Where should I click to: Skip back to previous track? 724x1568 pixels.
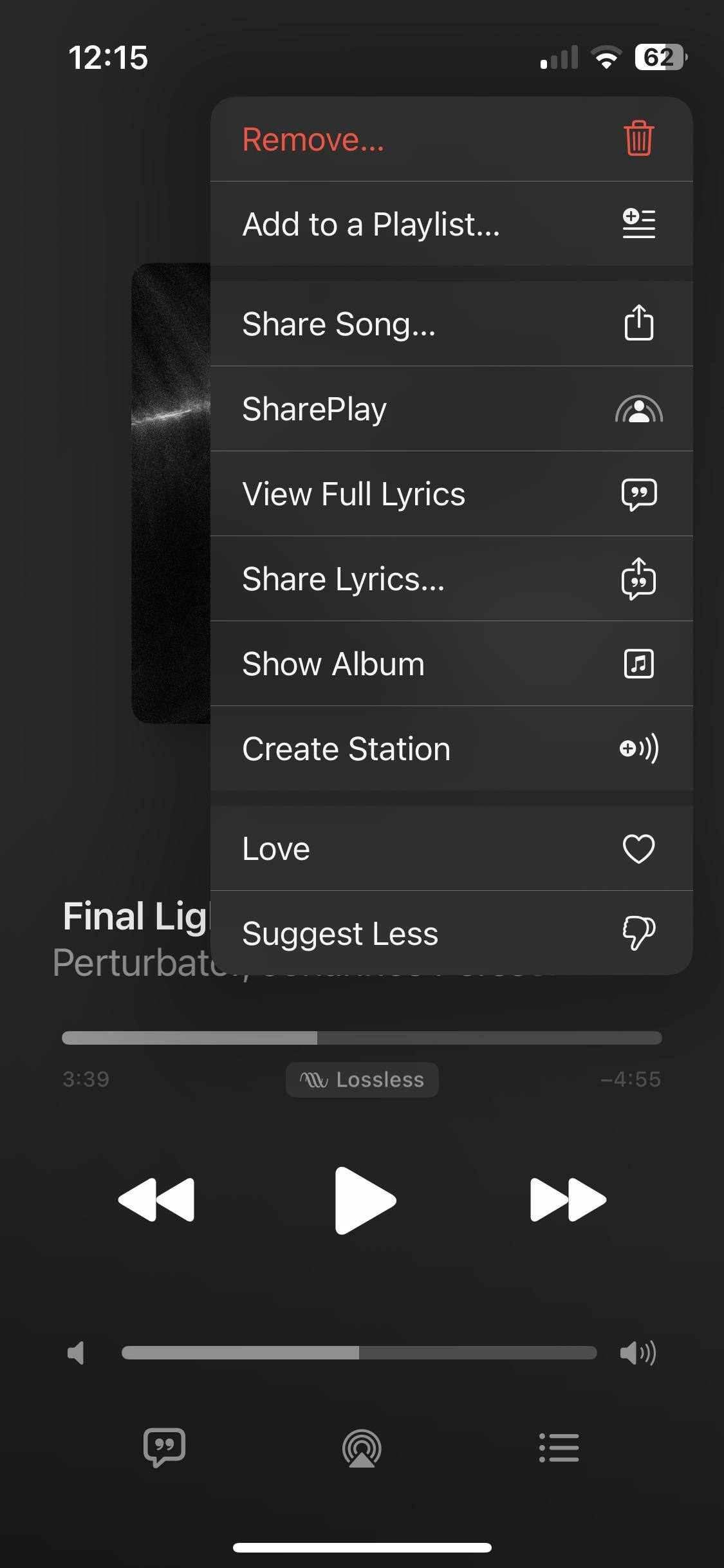[156, 1200]
